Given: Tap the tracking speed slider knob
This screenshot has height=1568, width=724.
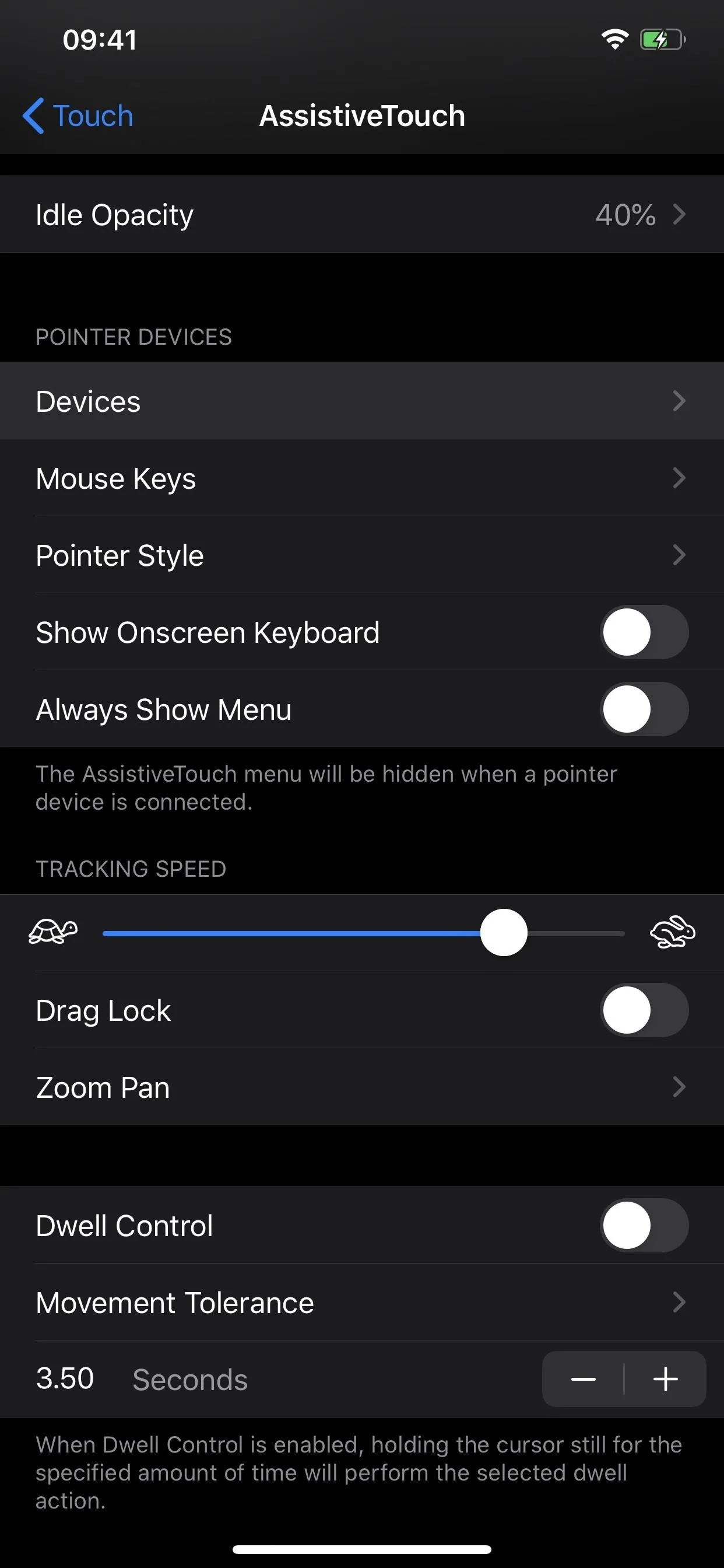Looking at the screenshot, I should 504,933.
